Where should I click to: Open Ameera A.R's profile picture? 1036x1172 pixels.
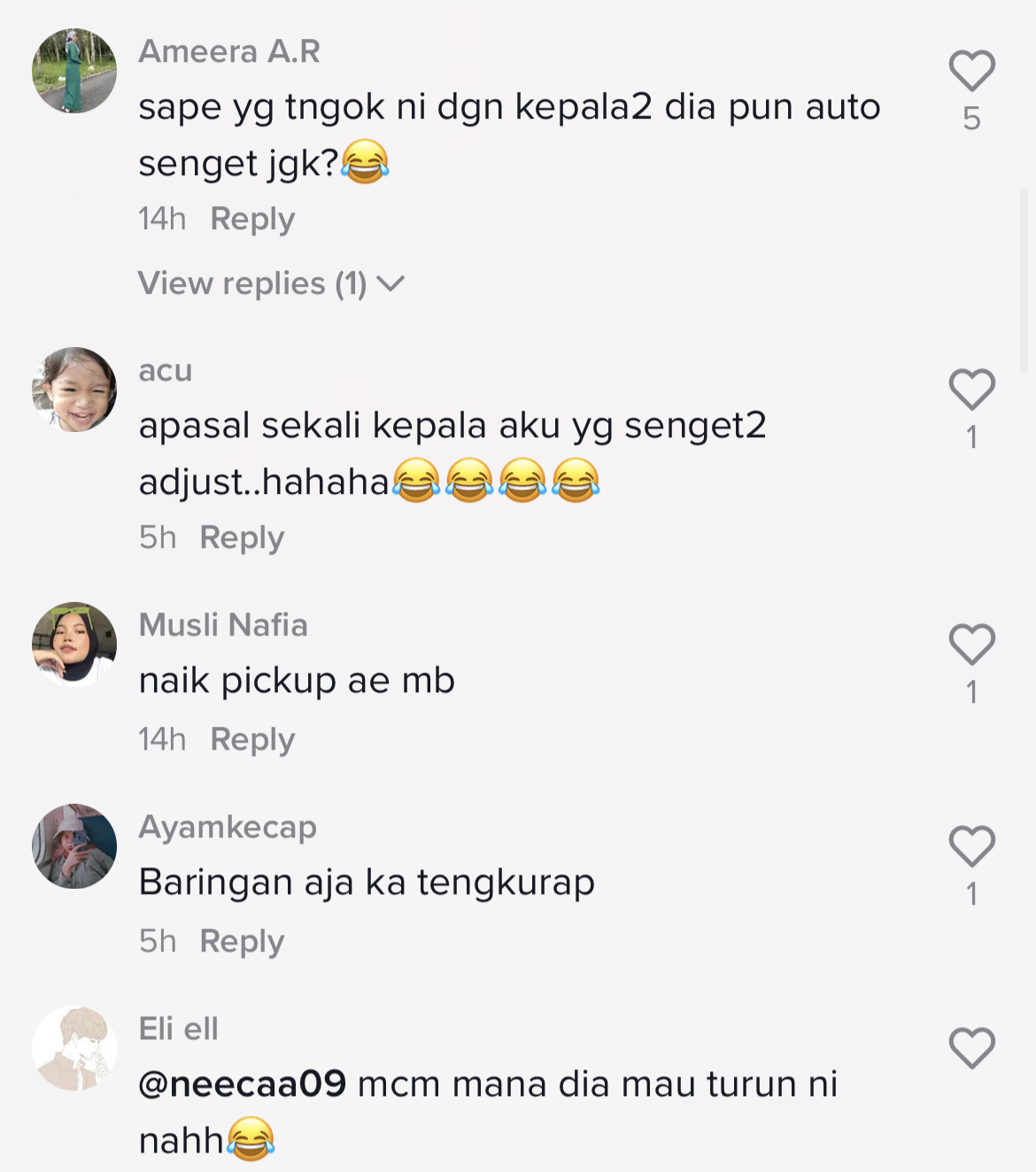74,71
